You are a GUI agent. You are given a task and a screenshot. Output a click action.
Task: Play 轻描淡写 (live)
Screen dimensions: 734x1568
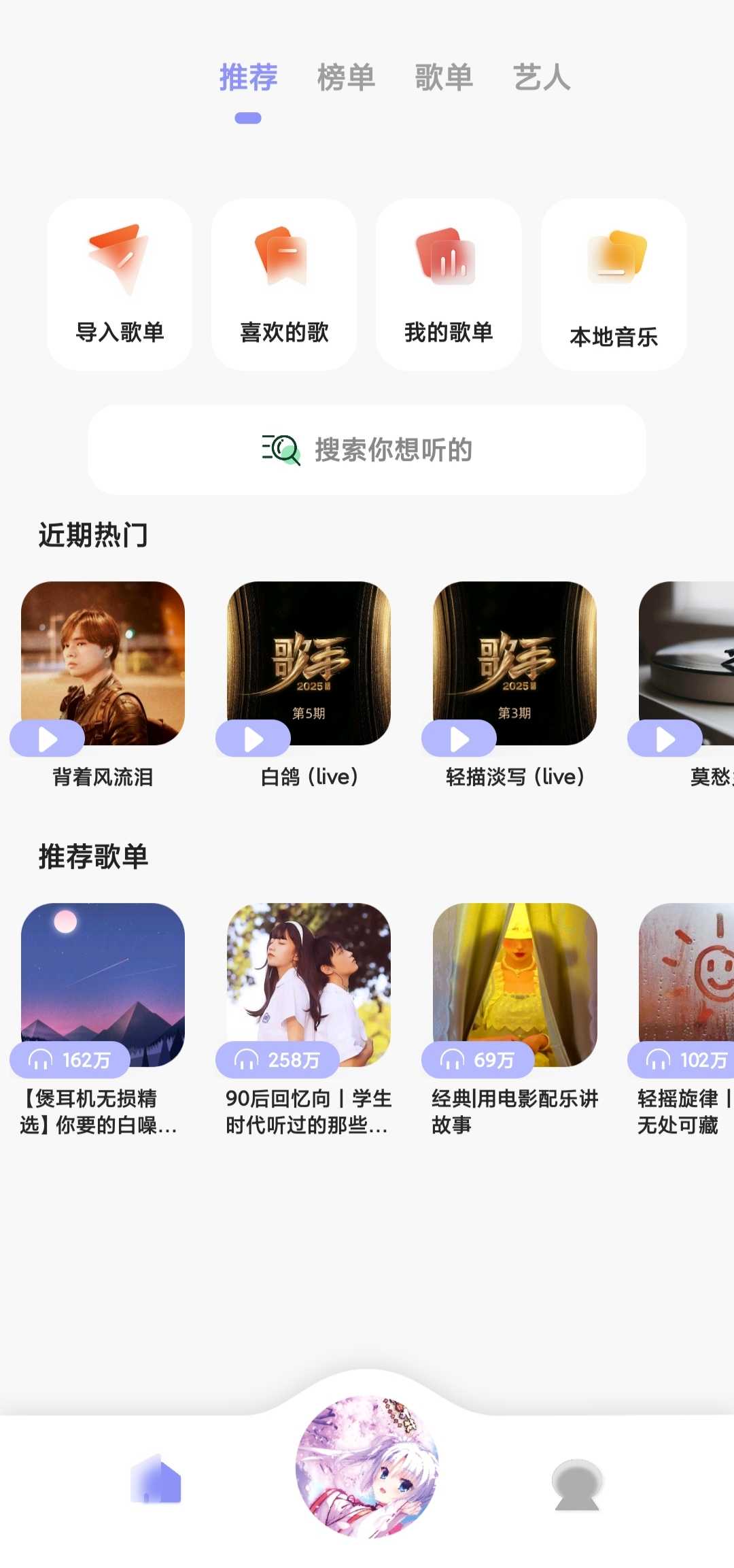[459, 738]
